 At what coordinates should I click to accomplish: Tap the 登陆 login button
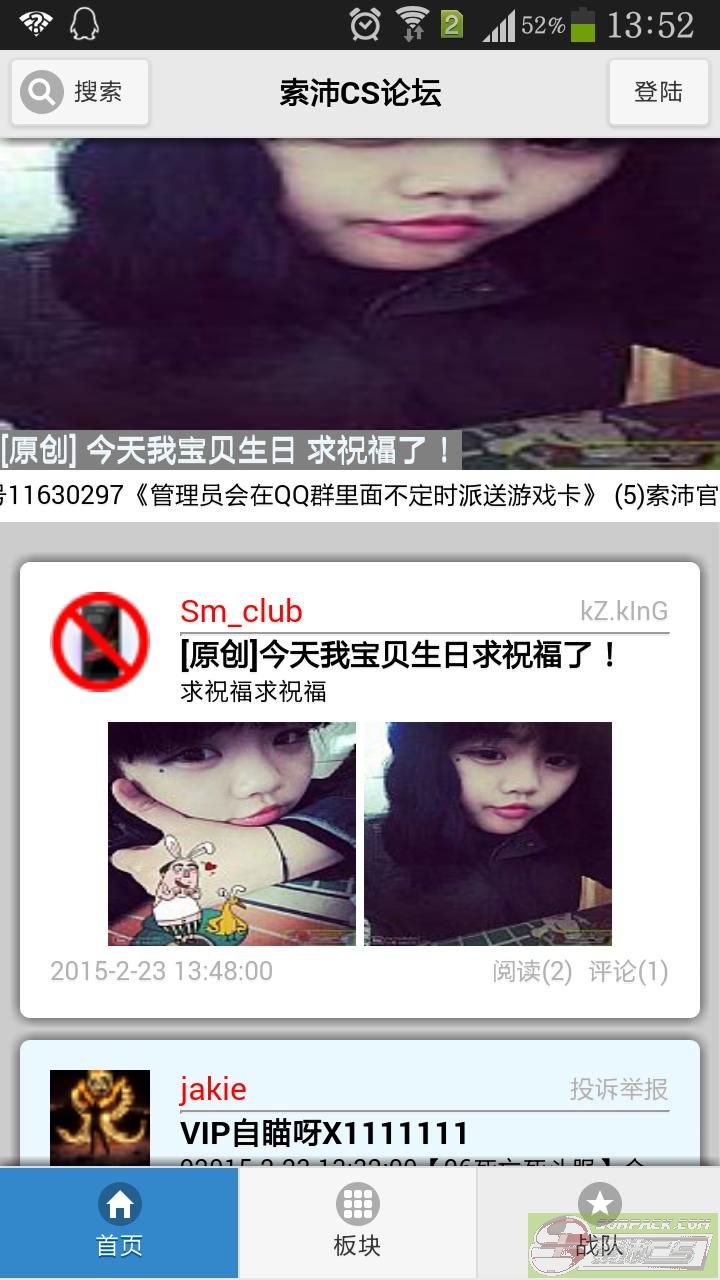click(658, 93)
